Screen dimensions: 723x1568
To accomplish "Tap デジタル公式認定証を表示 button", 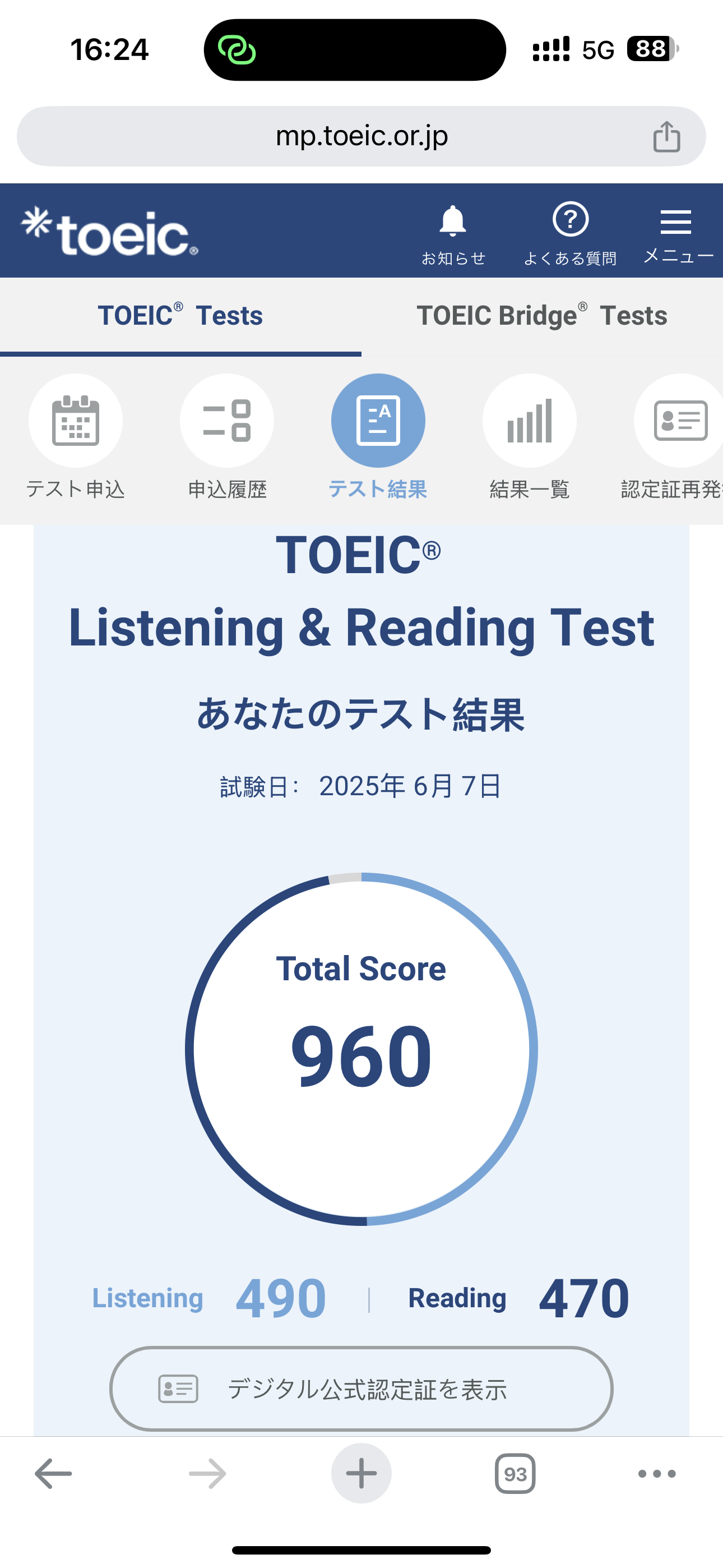I will click(x=361, y=1389).
